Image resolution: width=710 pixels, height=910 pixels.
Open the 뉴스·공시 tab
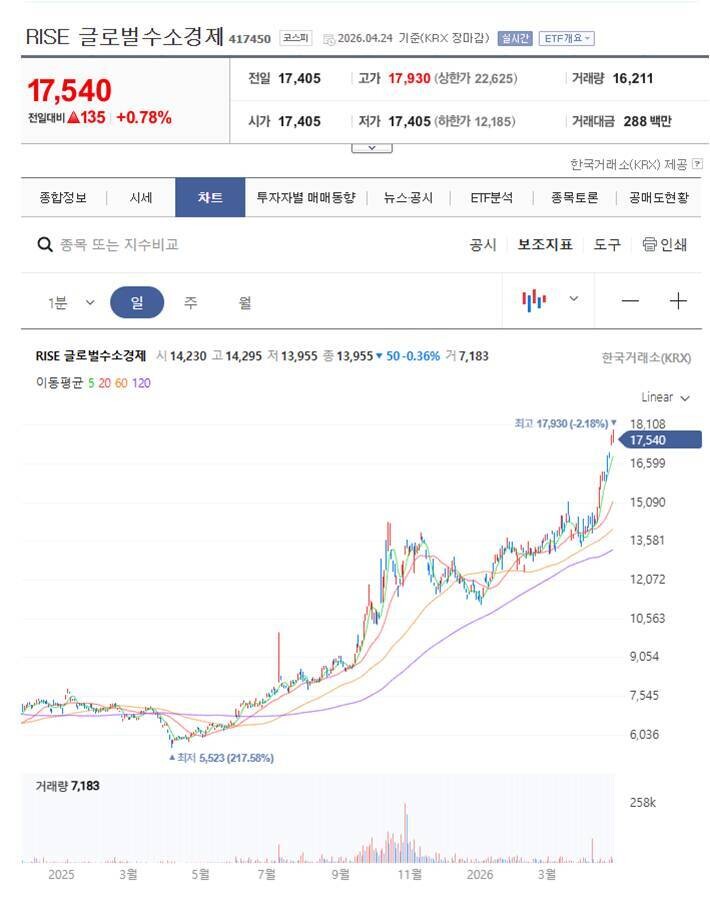(408, 197)
